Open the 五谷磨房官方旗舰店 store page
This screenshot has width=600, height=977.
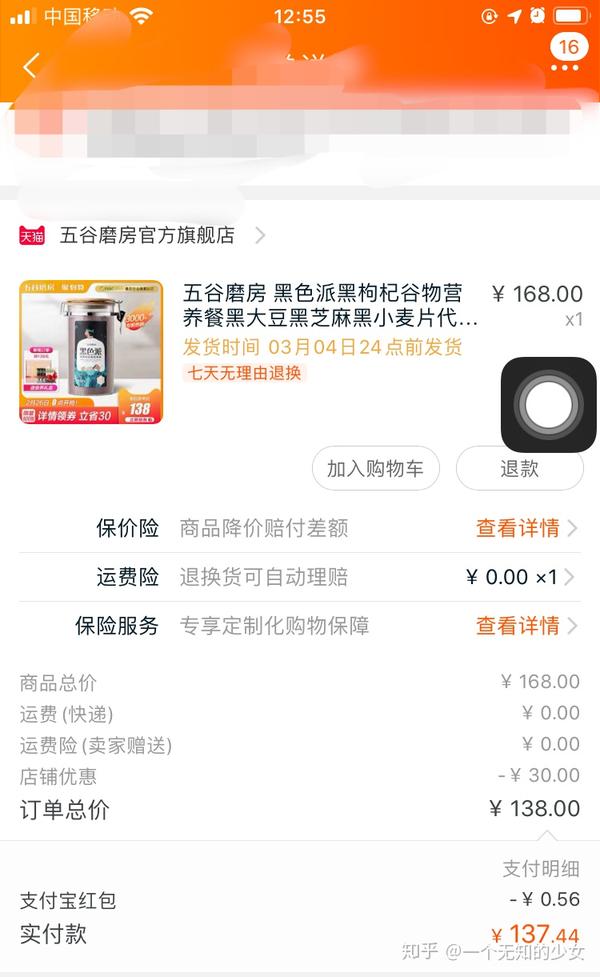click(147, 236)
